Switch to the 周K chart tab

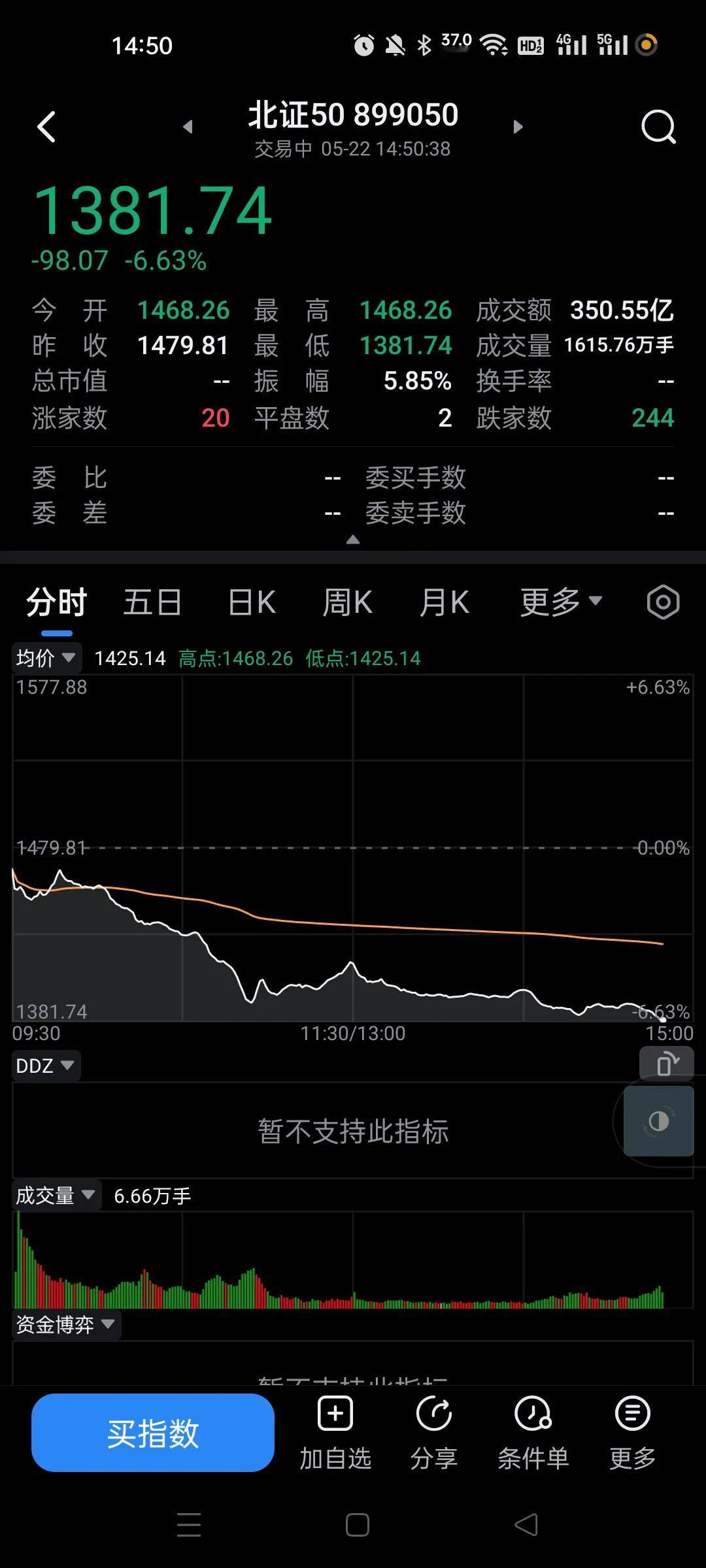(347, 602)
